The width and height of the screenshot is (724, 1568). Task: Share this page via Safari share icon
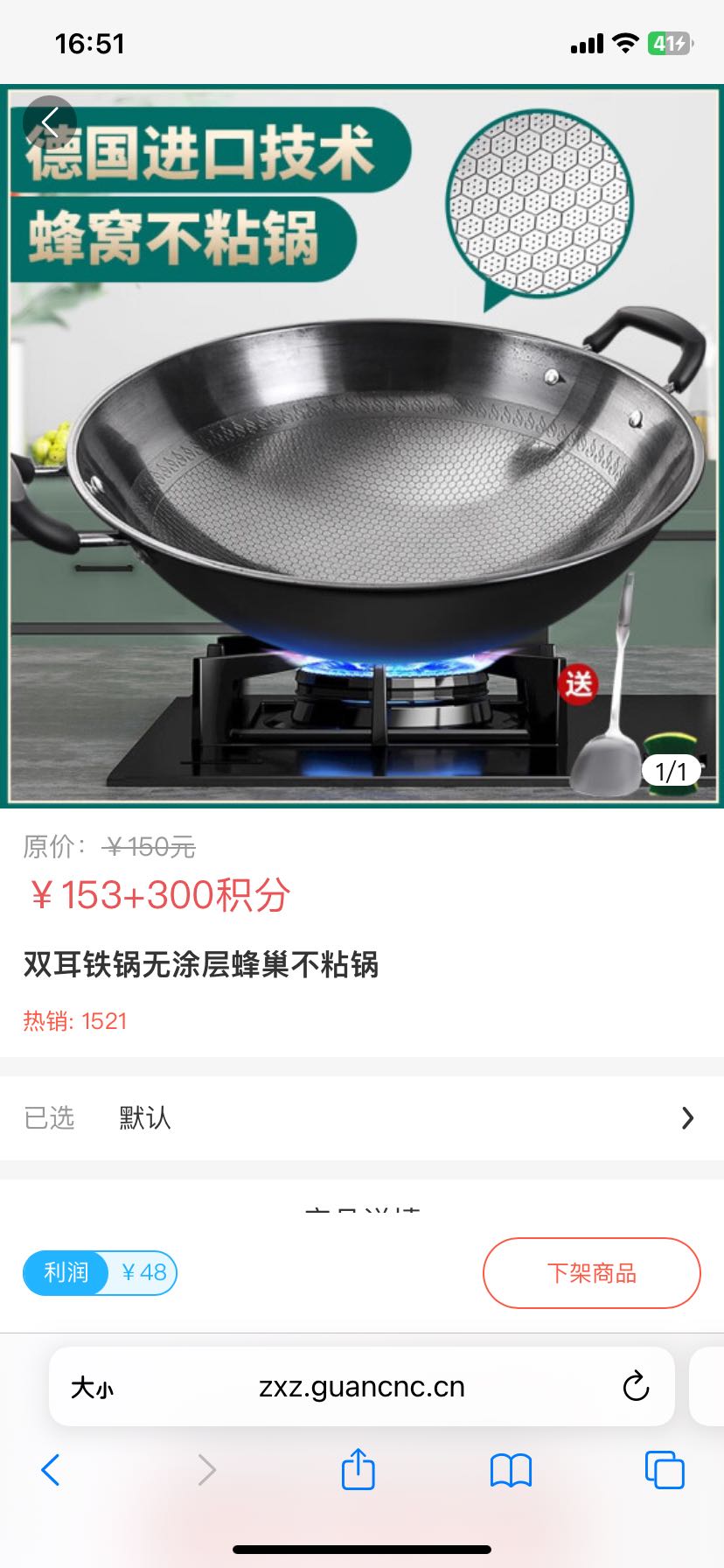(358, 1470)
